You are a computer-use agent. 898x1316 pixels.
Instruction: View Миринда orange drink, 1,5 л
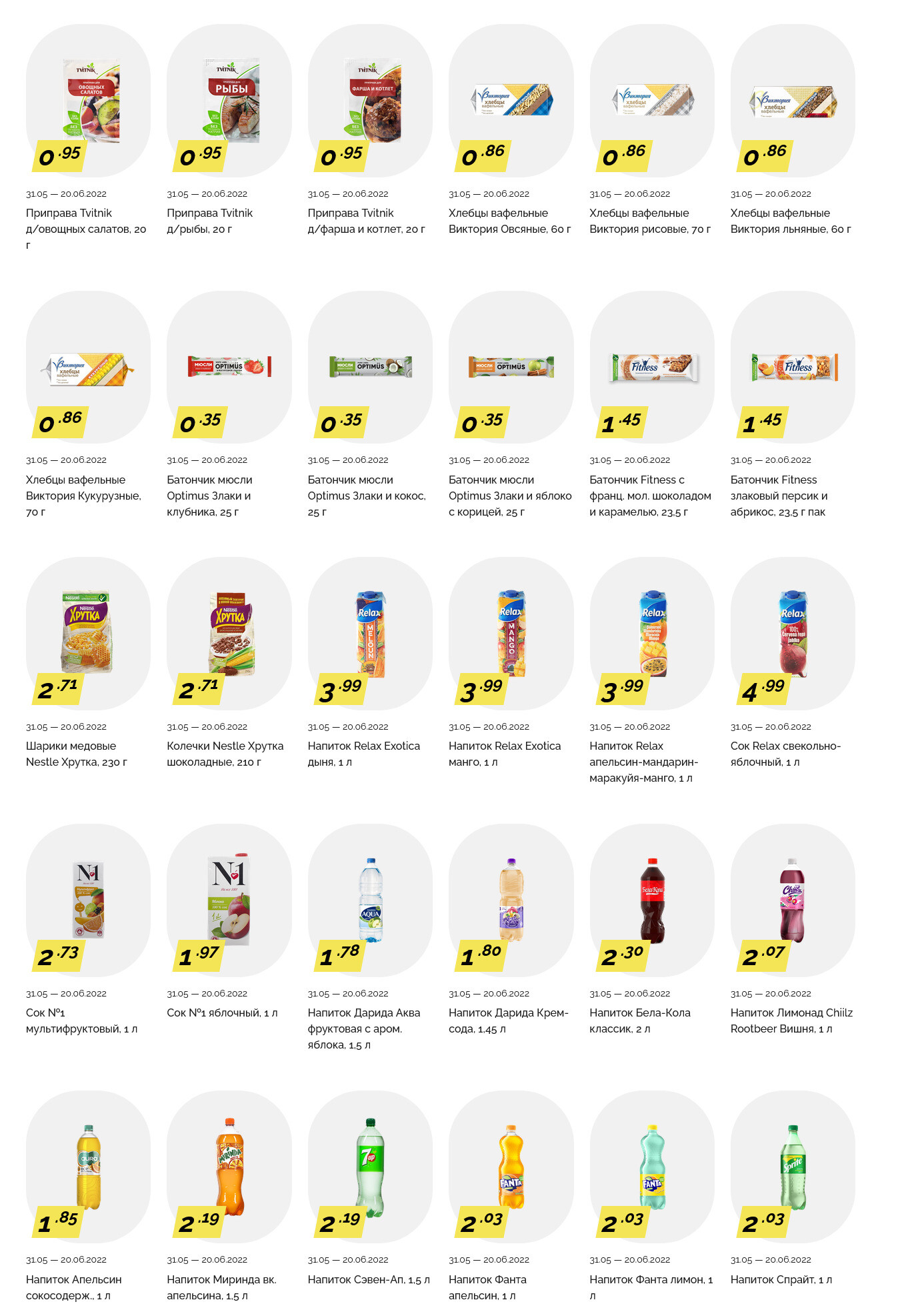click(229, 1166)
